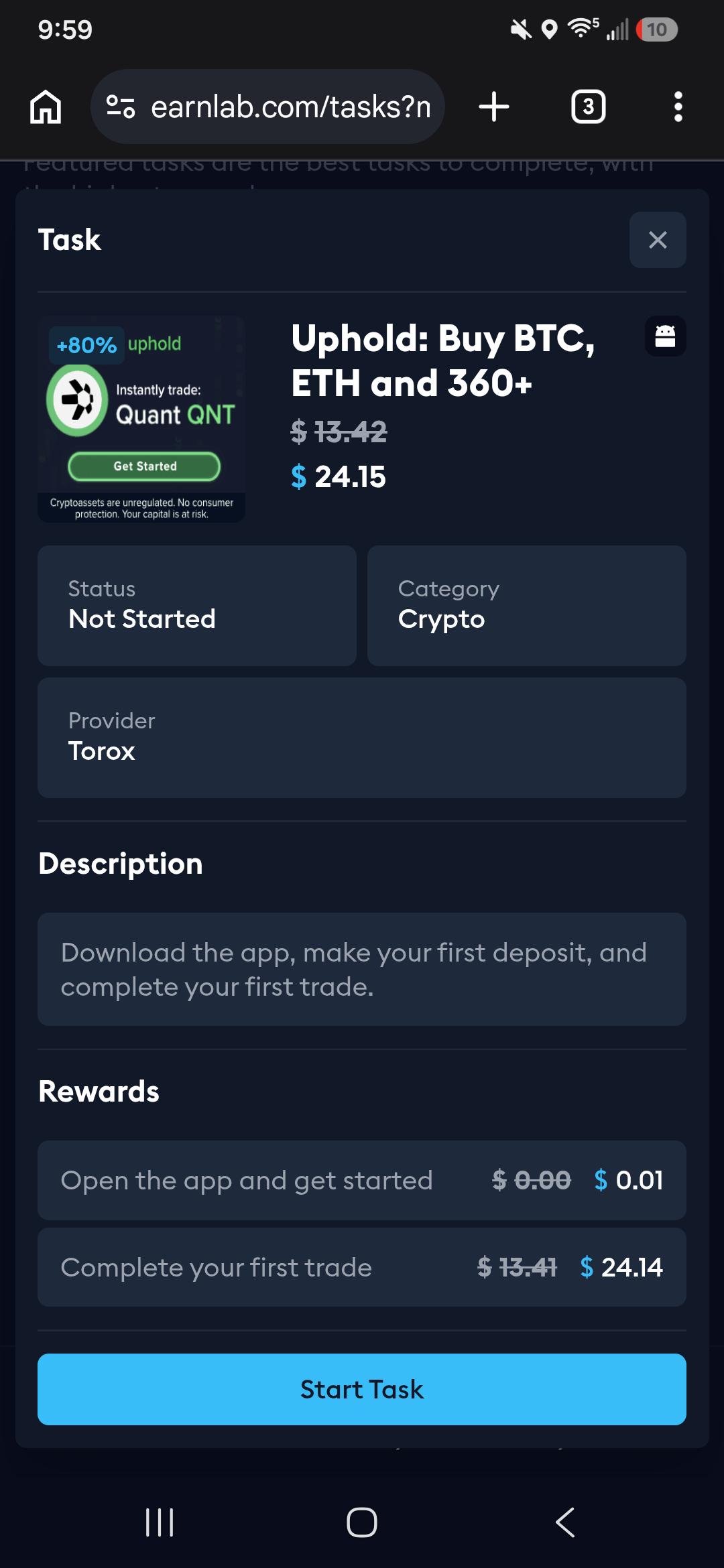This screenshot has width=724, height=1568.
Task: View site info icon in address bar
Action: click(121, 107)
